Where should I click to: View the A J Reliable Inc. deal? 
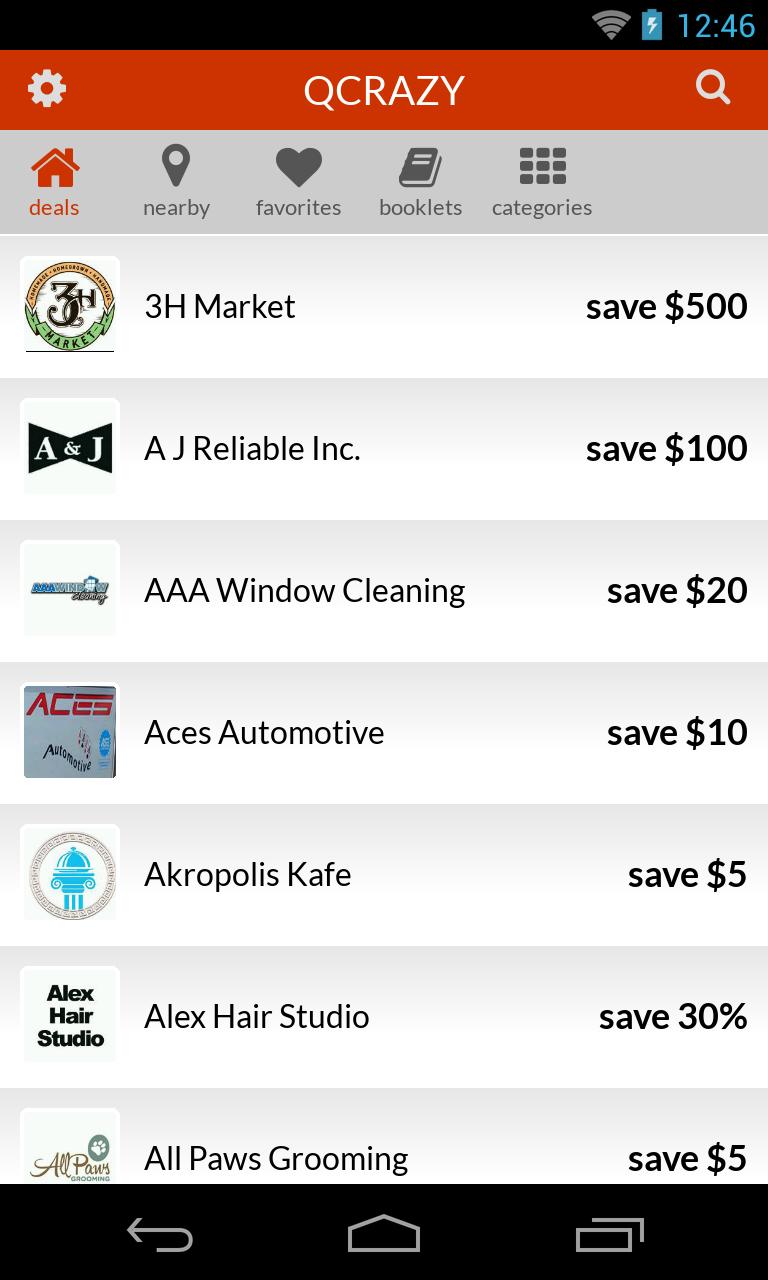[384, 448]
